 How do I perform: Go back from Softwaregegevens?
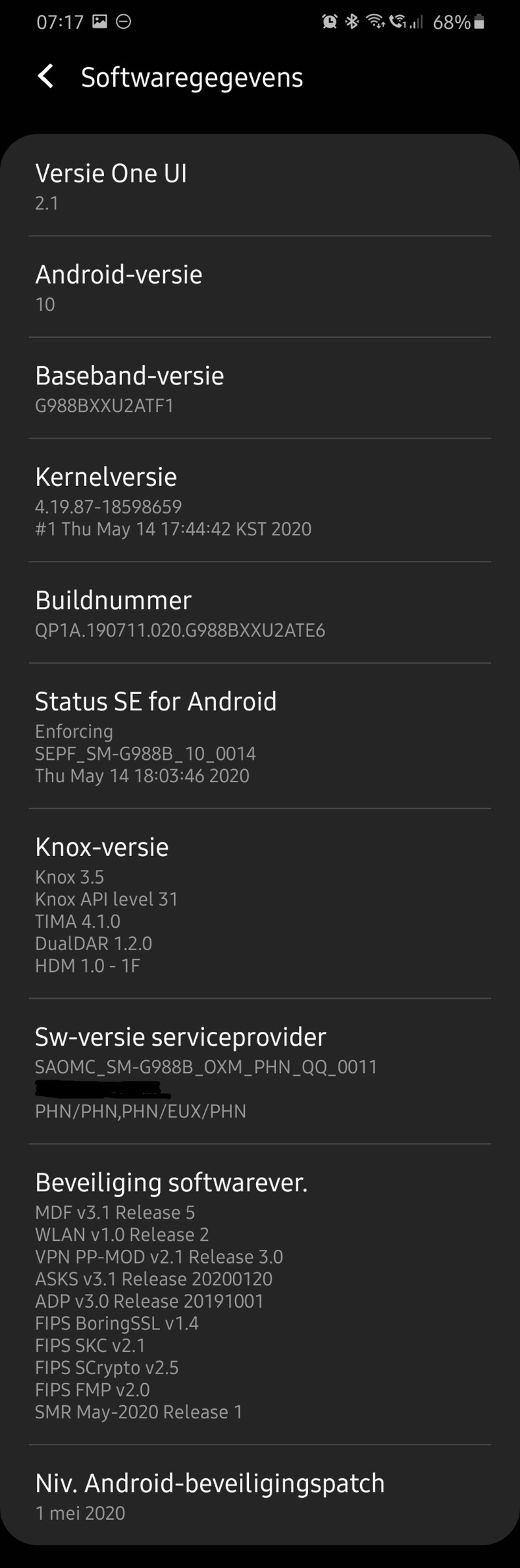tap(45, 77)
